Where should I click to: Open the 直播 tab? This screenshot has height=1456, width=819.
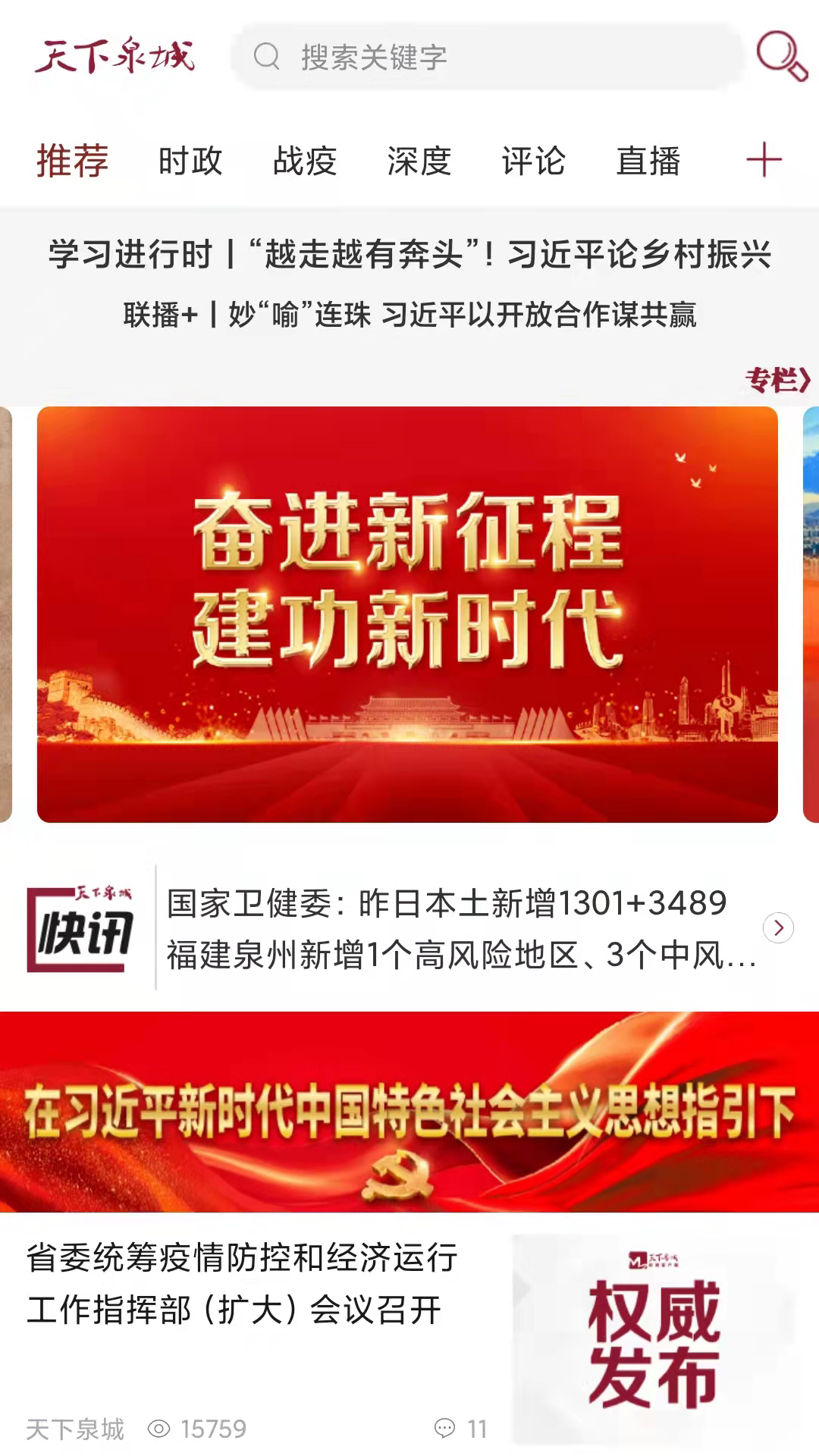648,161
